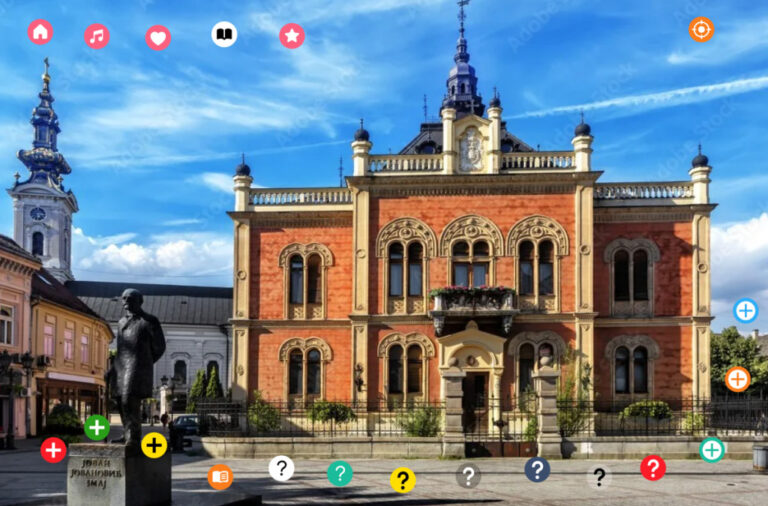Tap the teal question mark icon
The image size is (768, 506).
click(x=339, y=473)
